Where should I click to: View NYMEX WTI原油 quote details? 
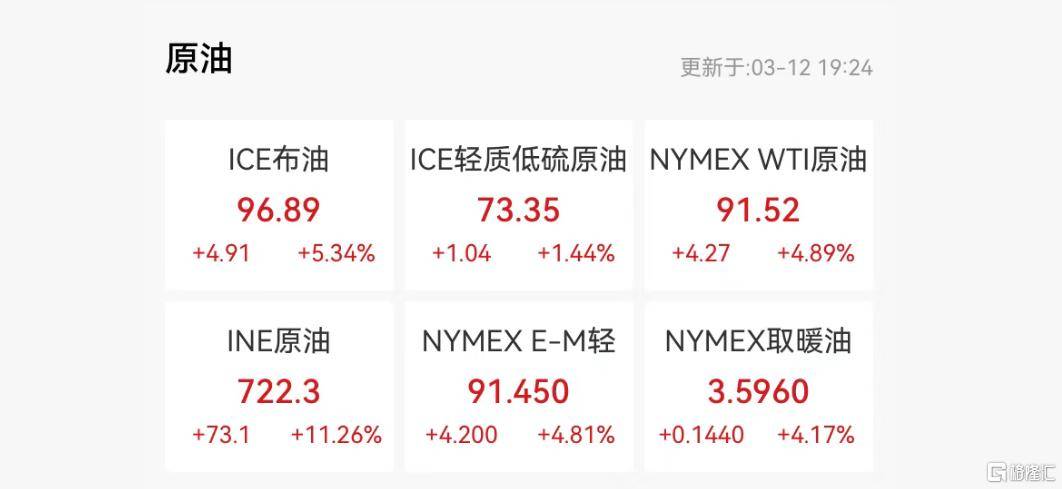[758, 205]
